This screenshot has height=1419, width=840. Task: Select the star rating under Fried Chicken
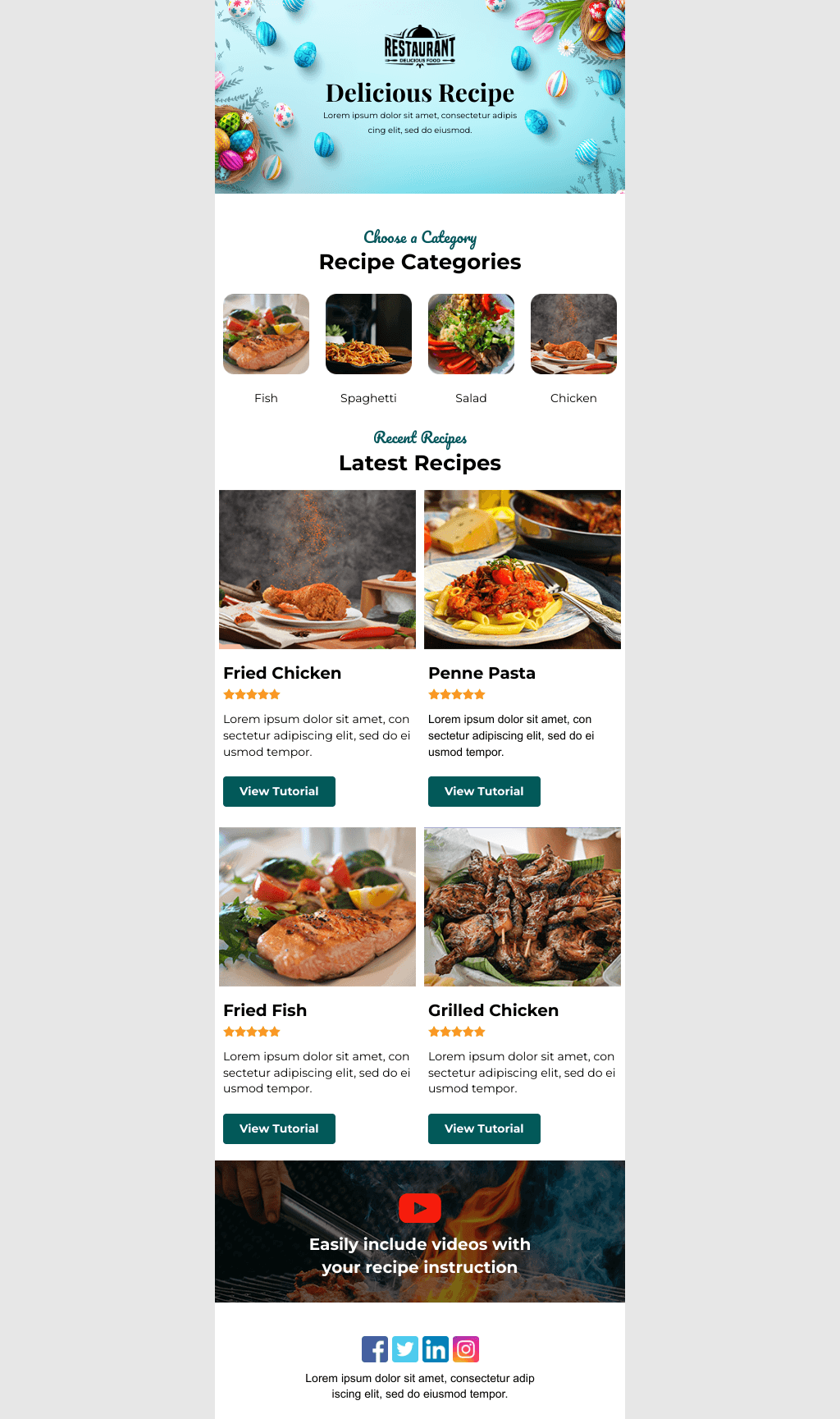click(251, 694)
